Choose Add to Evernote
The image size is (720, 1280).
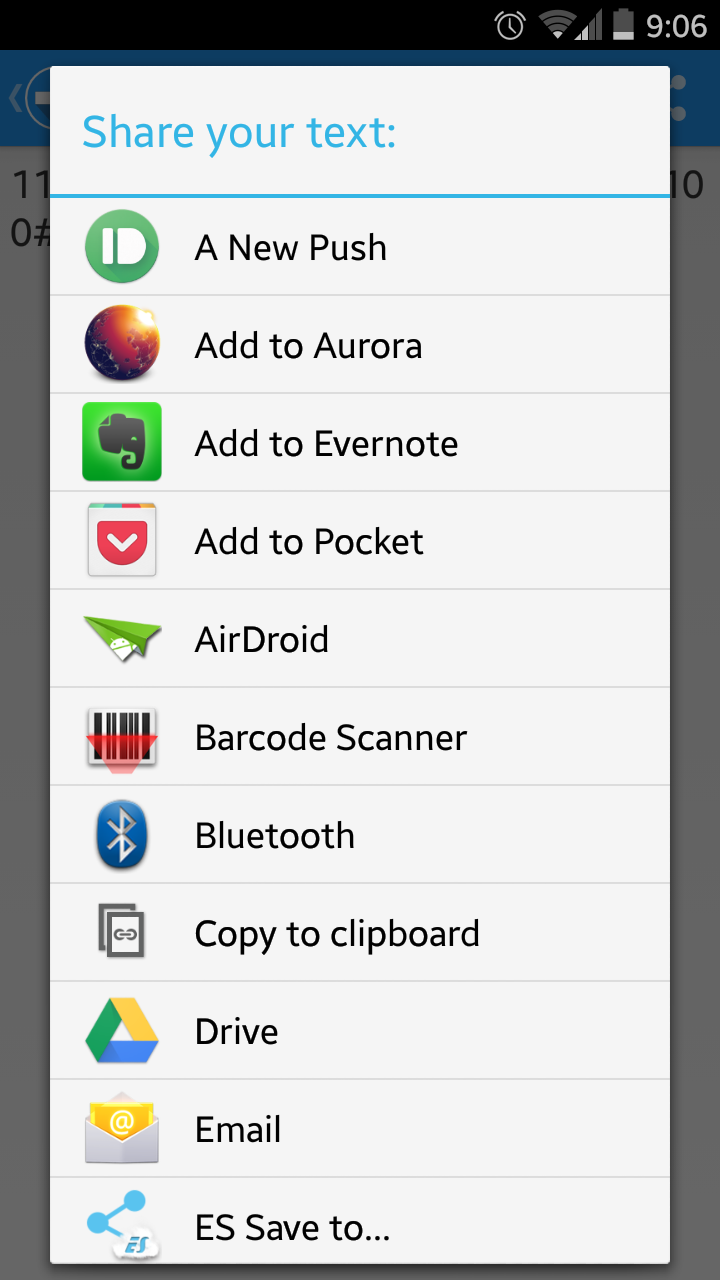(x=360, y=443)
